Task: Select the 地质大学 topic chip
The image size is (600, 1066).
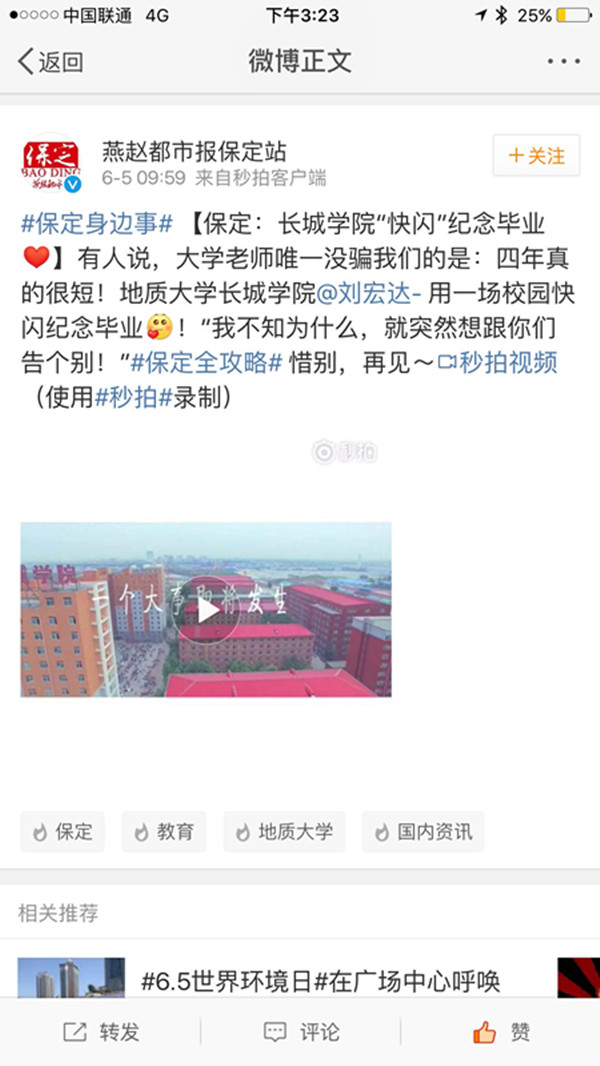Action: (284, 831)
